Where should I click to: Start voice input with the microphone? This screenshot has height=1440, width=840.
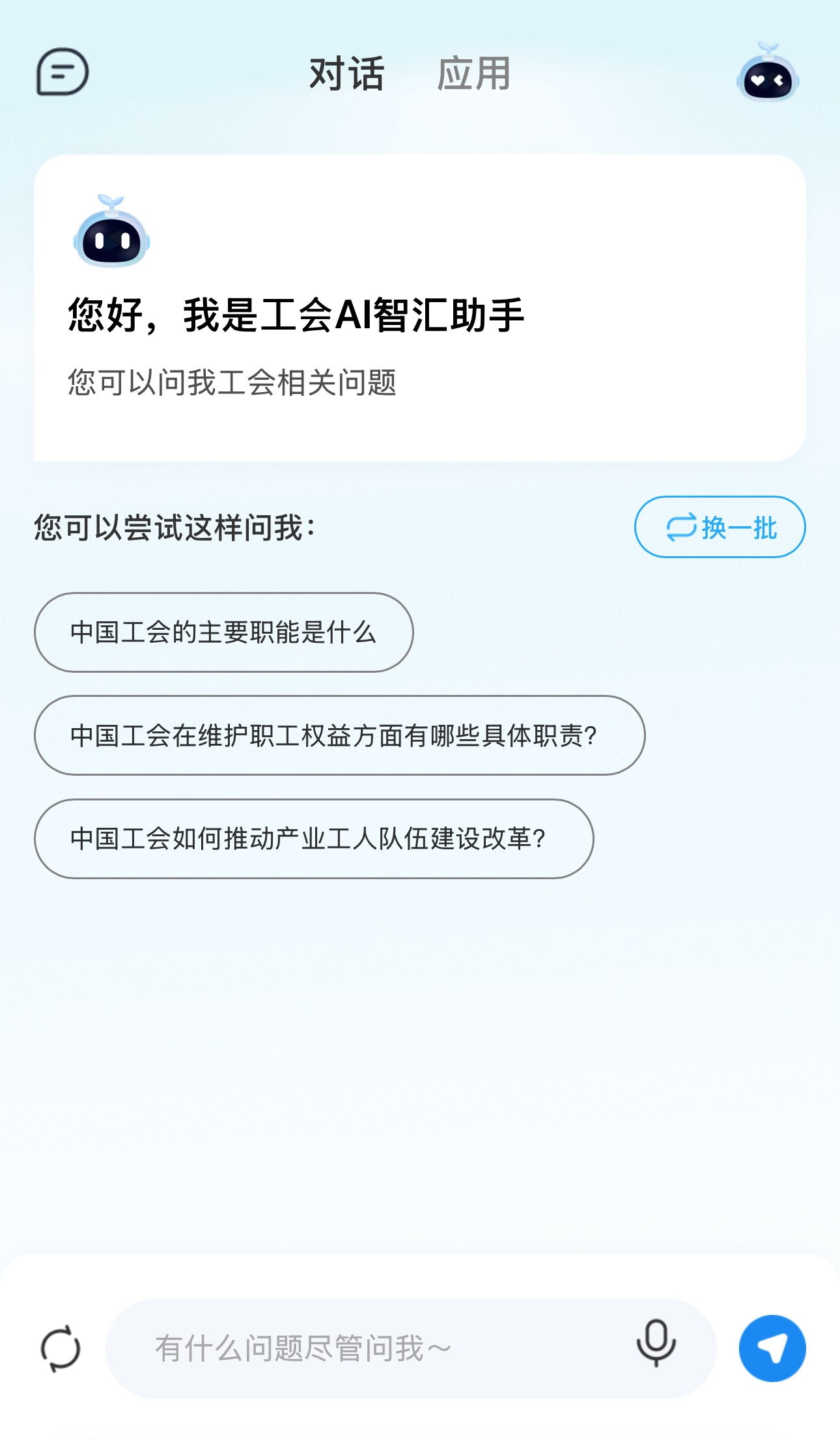[x=656, y=1344]
